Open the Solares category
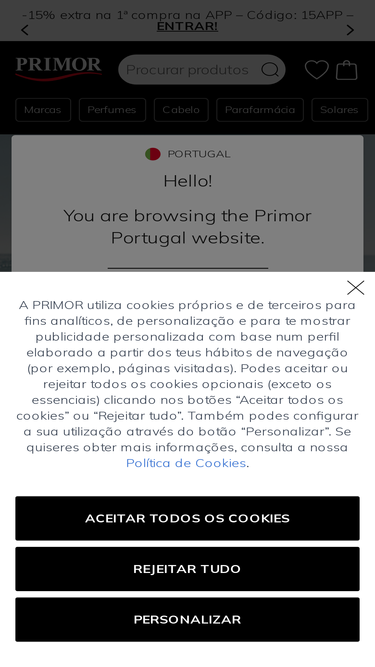 click(339, 110)
